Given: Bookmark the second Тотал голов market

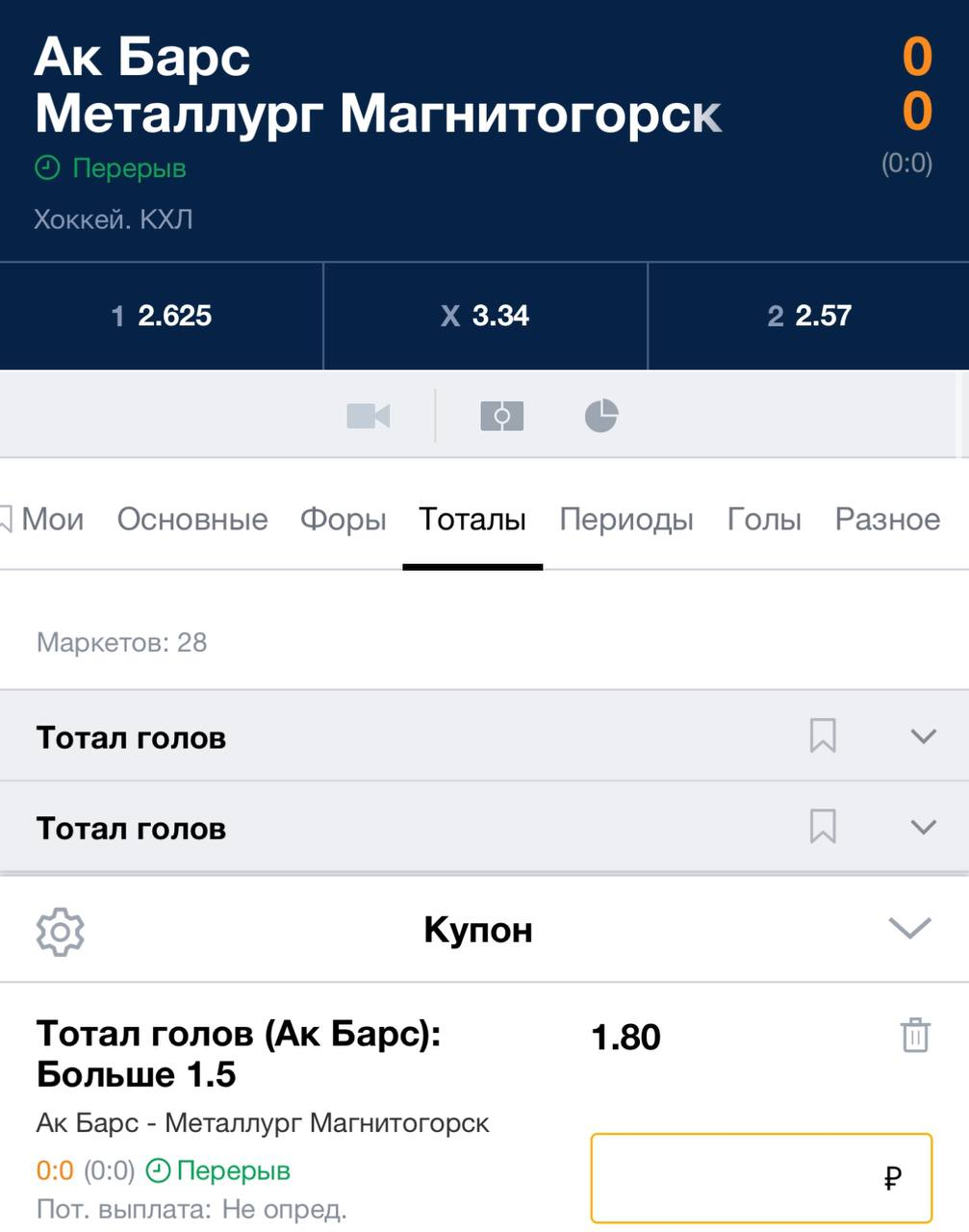Looking at the screenshot, I should (823, 827).
